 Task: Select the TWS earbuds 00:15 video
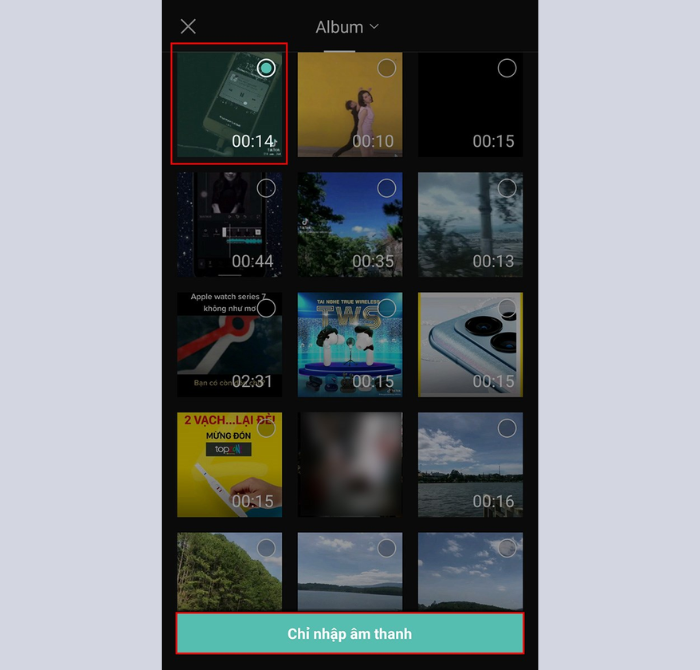click(x=386, y=308)
